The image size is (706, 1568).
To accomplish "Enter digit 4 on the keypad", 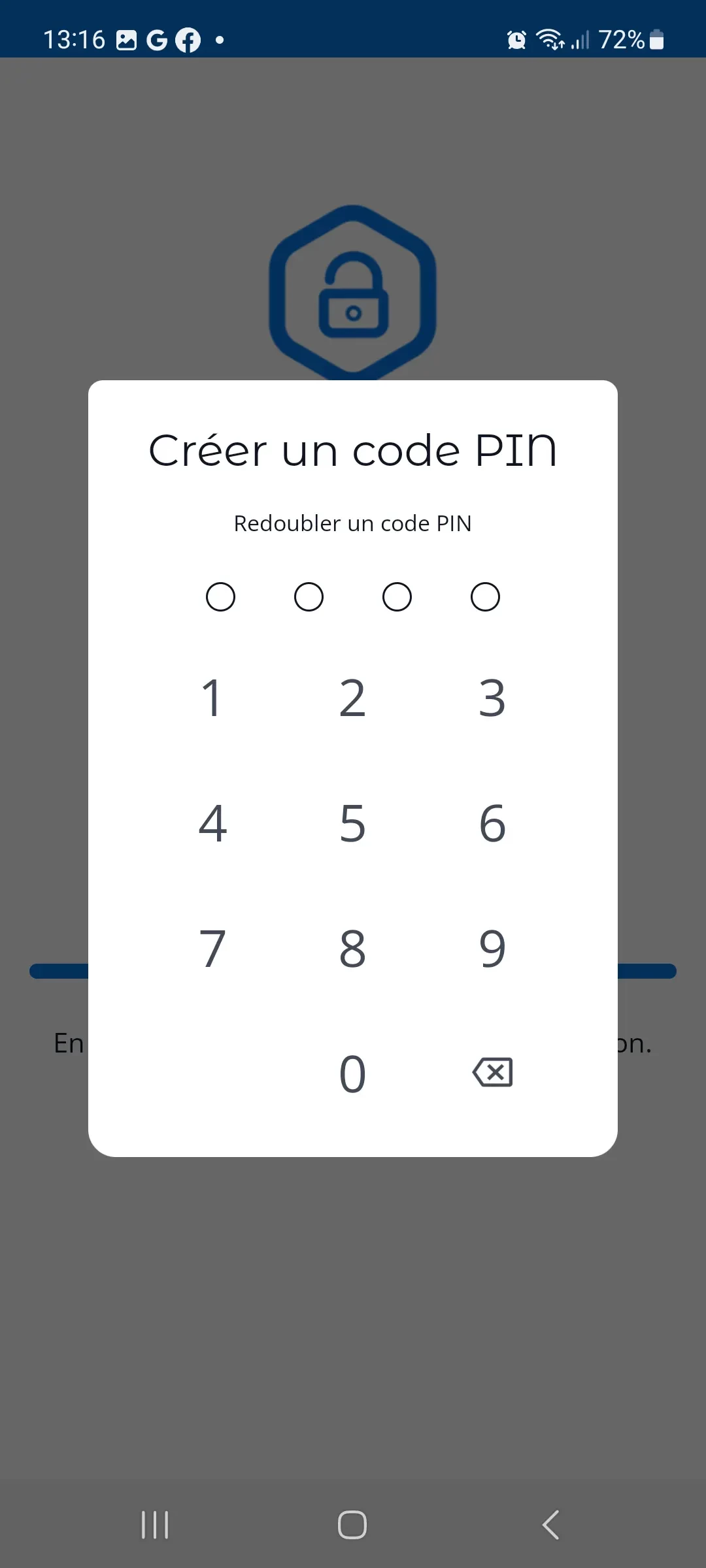I will [212, 823].
